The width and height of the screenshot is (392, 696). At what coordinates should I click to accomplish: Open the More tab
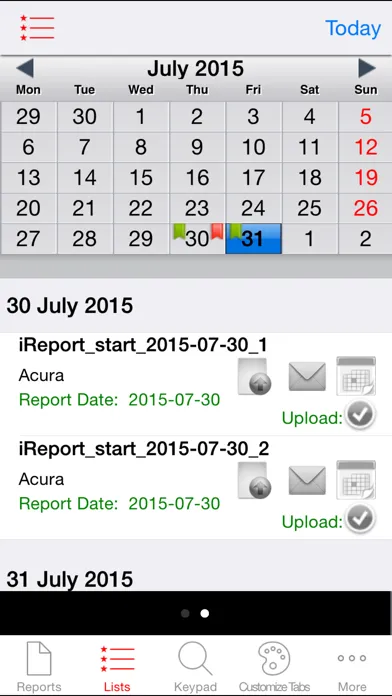(x=352, y=667)
